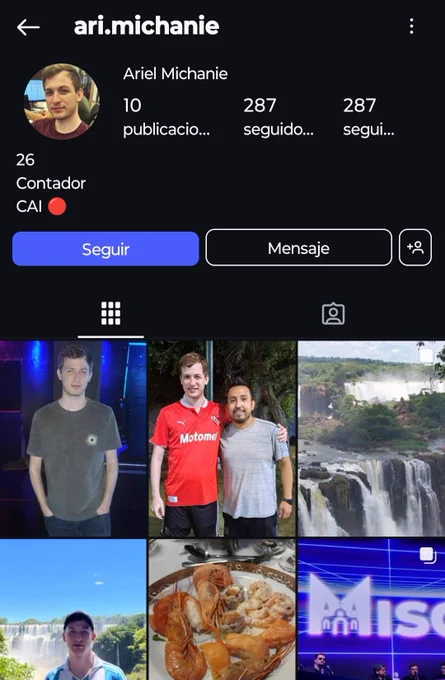445x680 pixels.
Task: Follow this account with Seguir
Action: tap(105, 248)
